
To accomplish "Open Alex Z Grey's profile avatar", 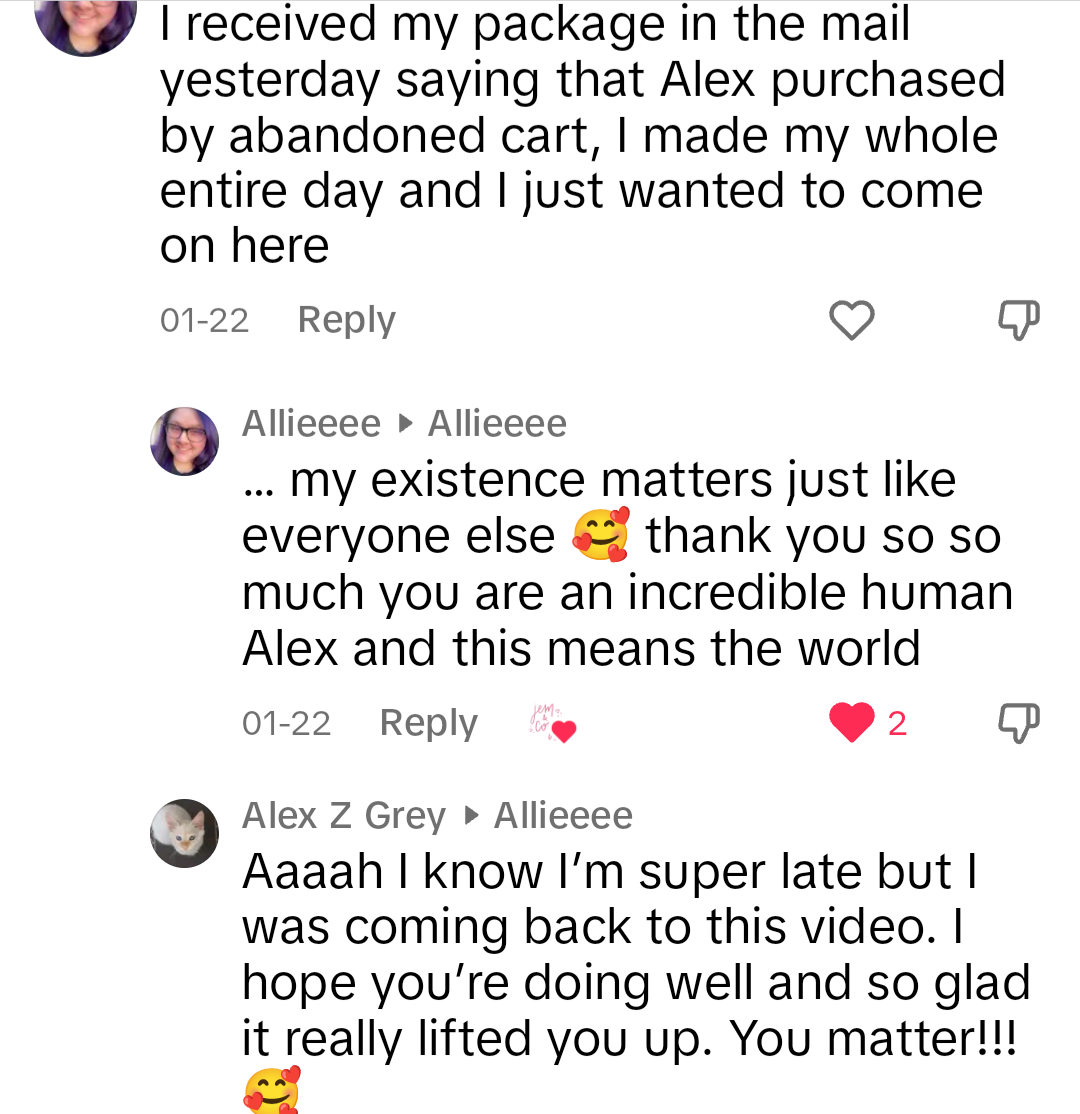I will click(184, 833).
